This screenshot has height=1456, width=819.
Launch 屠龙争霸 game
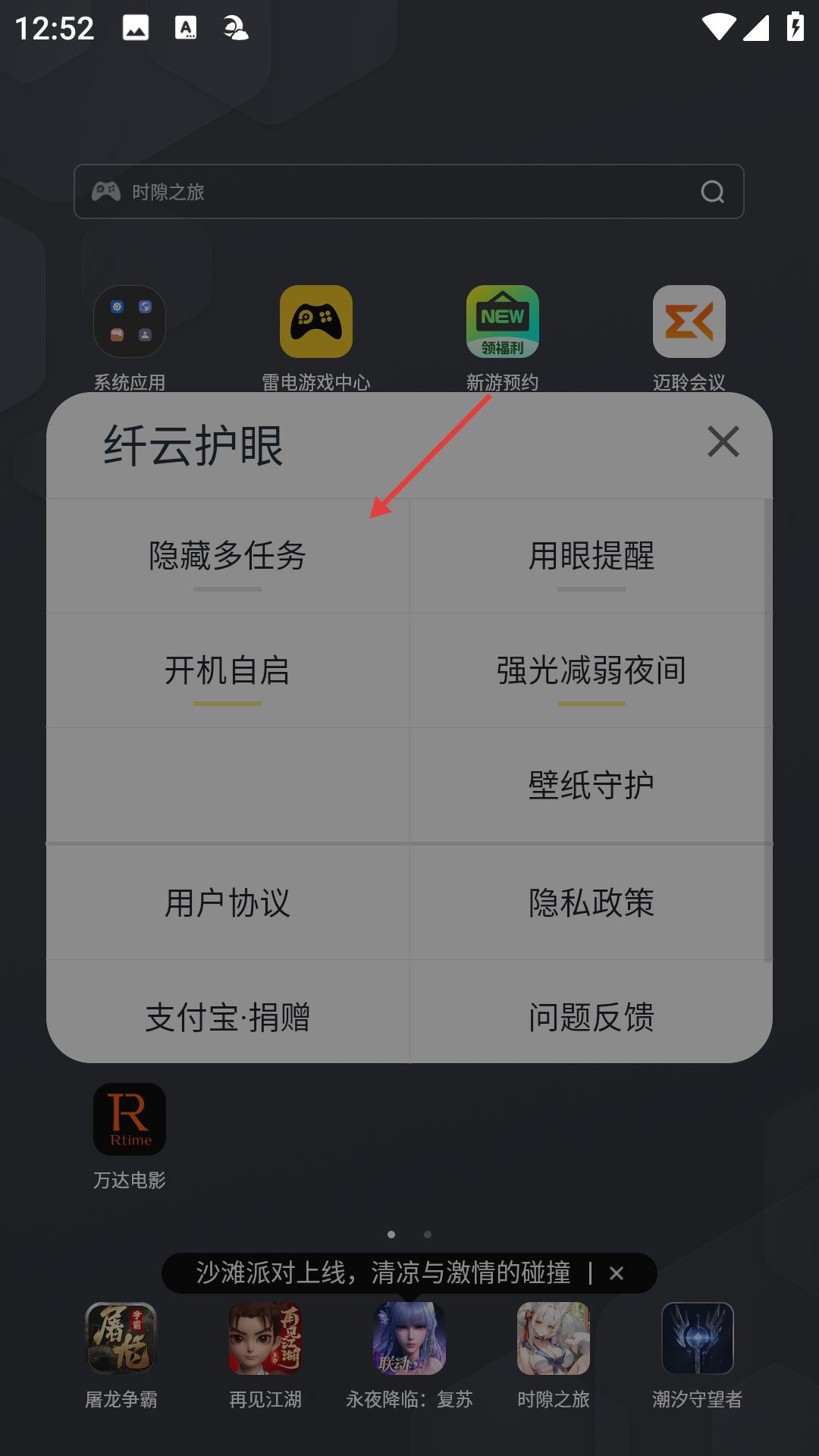pyautogui.click(x=121, y=1338)
